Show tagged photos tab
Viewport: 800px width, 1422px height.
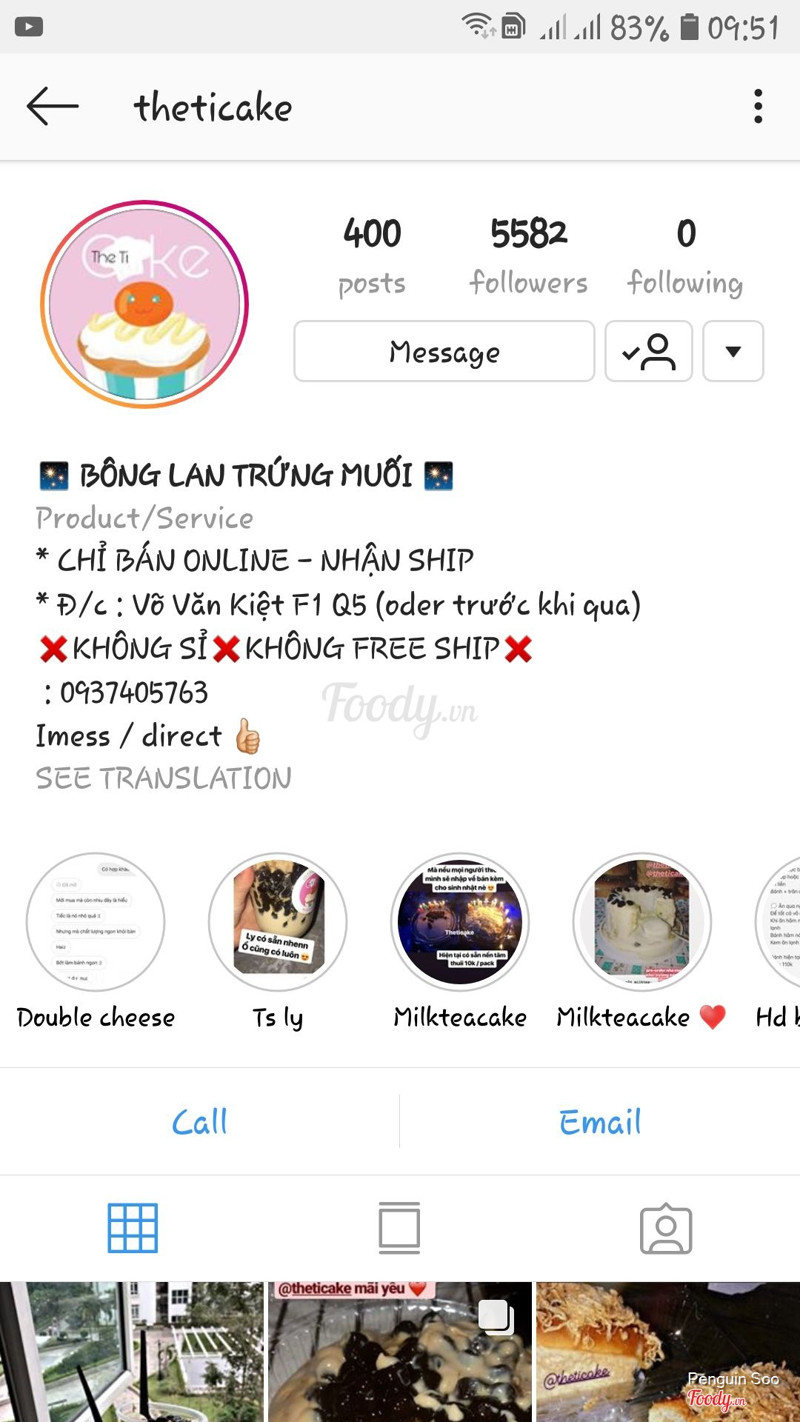click(666, 1228)
